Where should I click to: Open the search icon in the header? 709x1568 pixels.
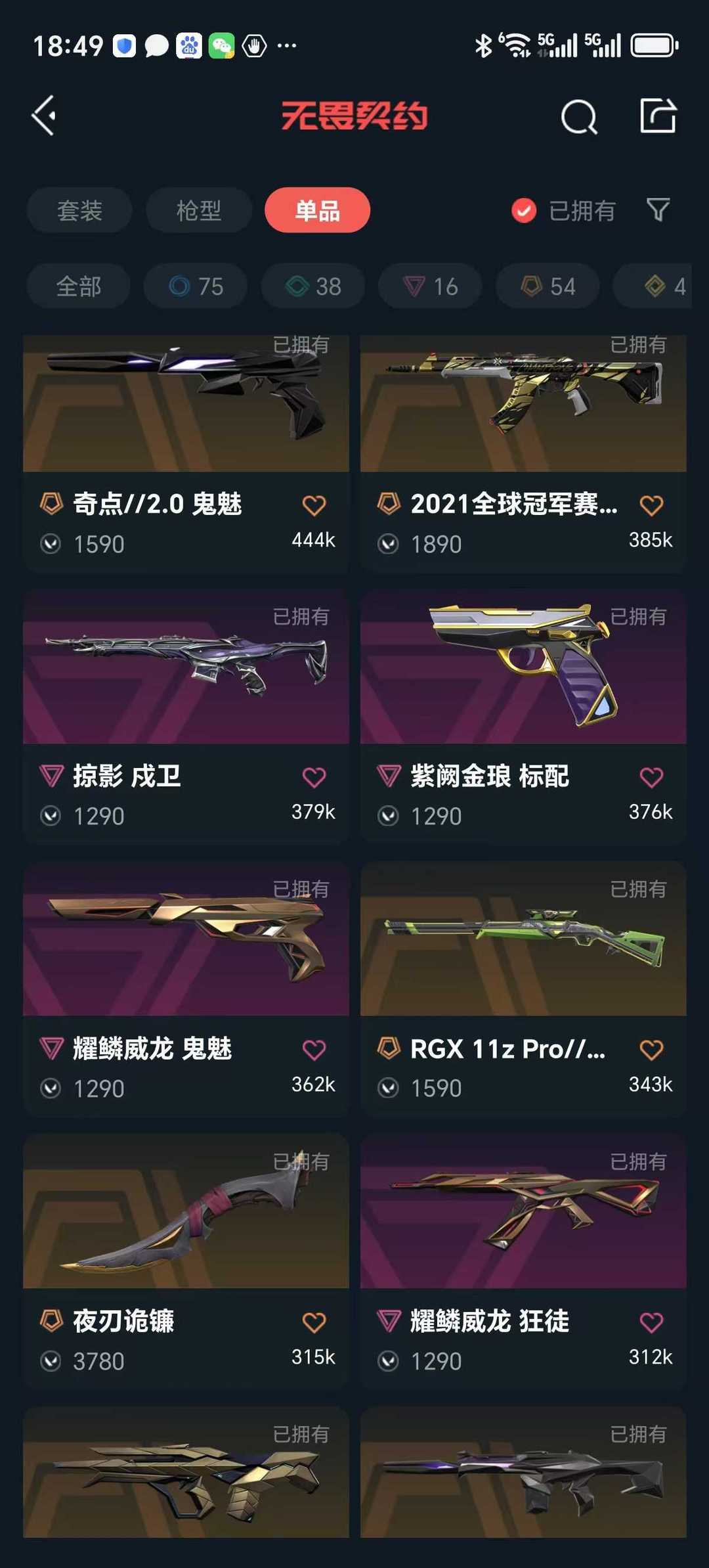coord(579,117)
